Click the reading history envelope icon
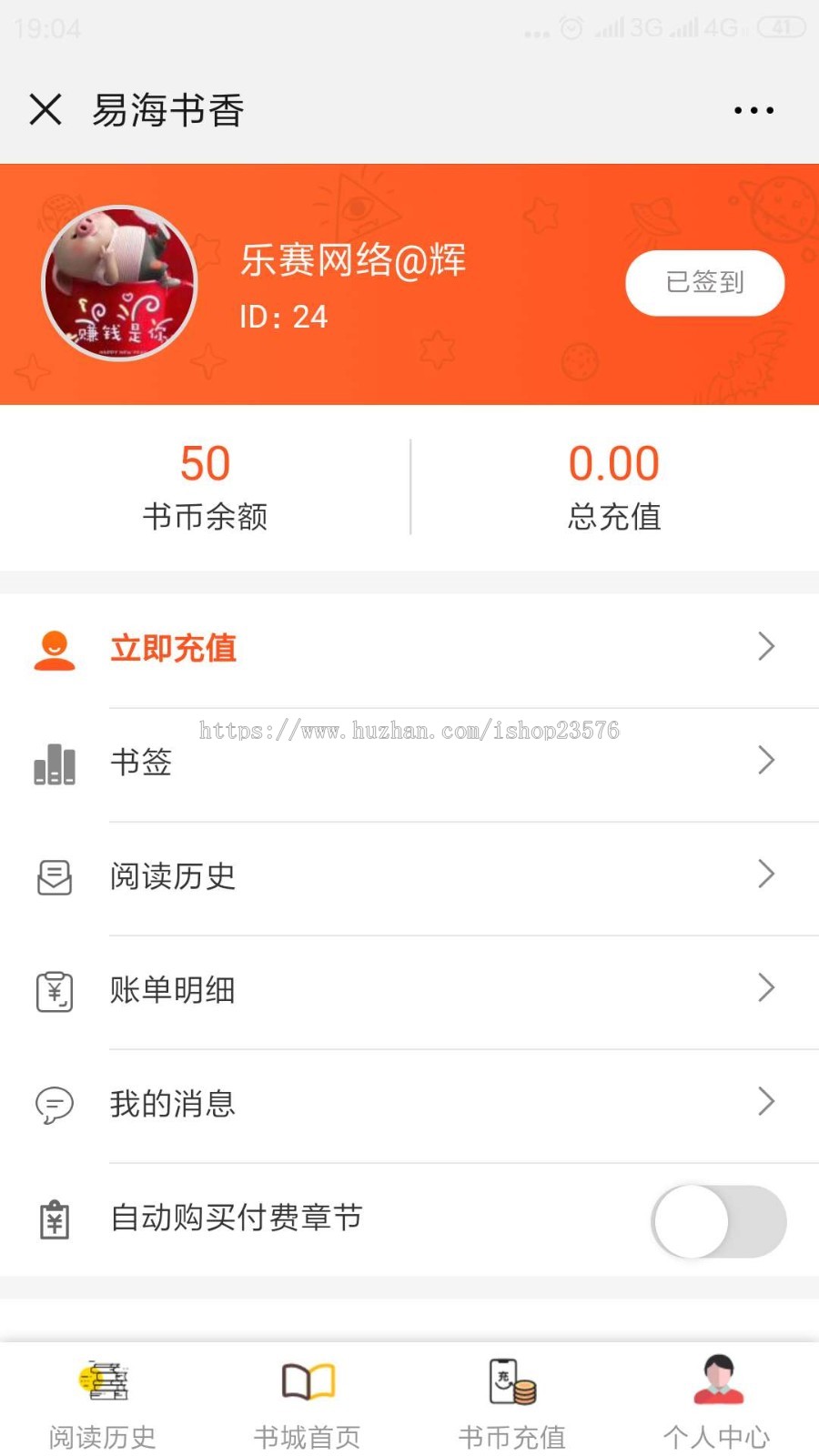This screenshot has height=1456, width=819. [x=56, y=876]
